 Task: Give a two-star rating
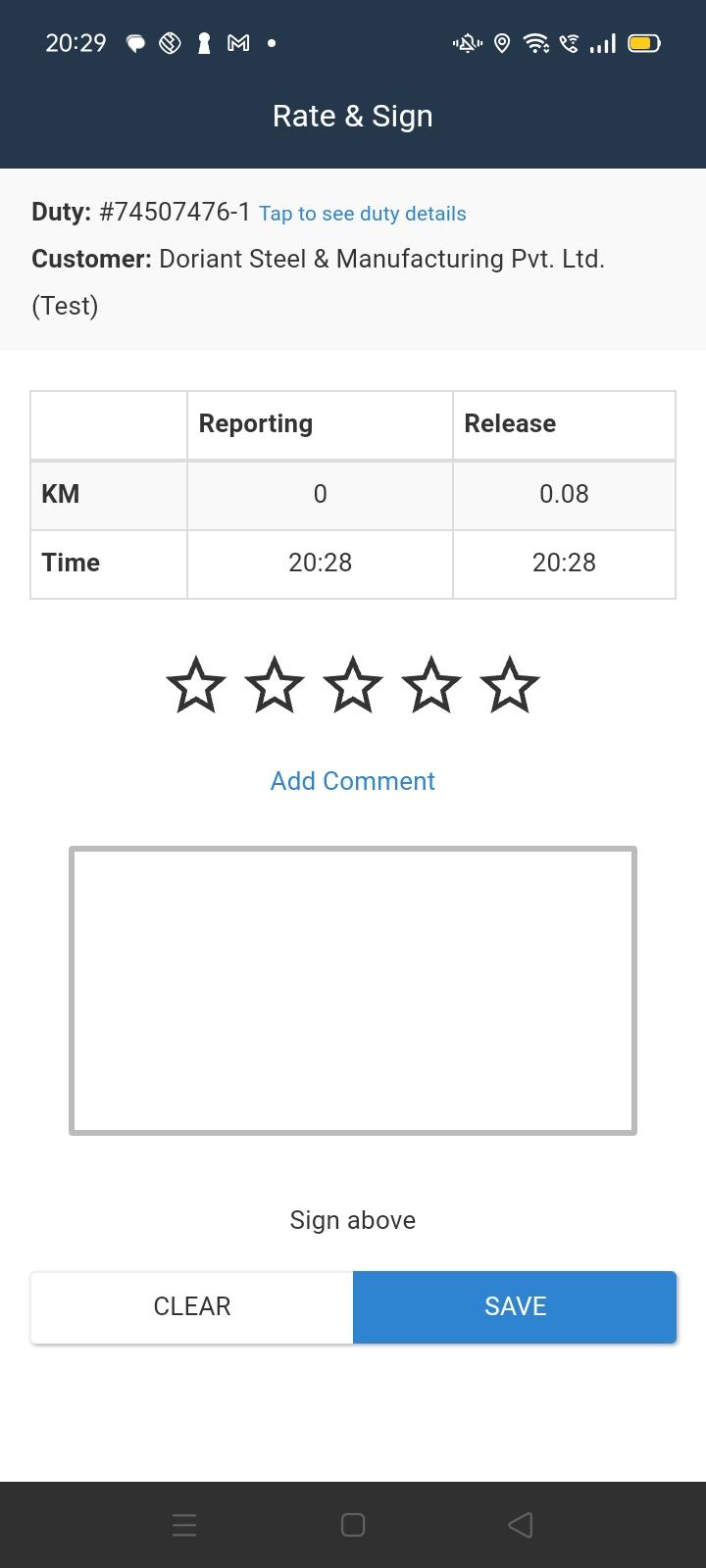(x=275, y=685)
